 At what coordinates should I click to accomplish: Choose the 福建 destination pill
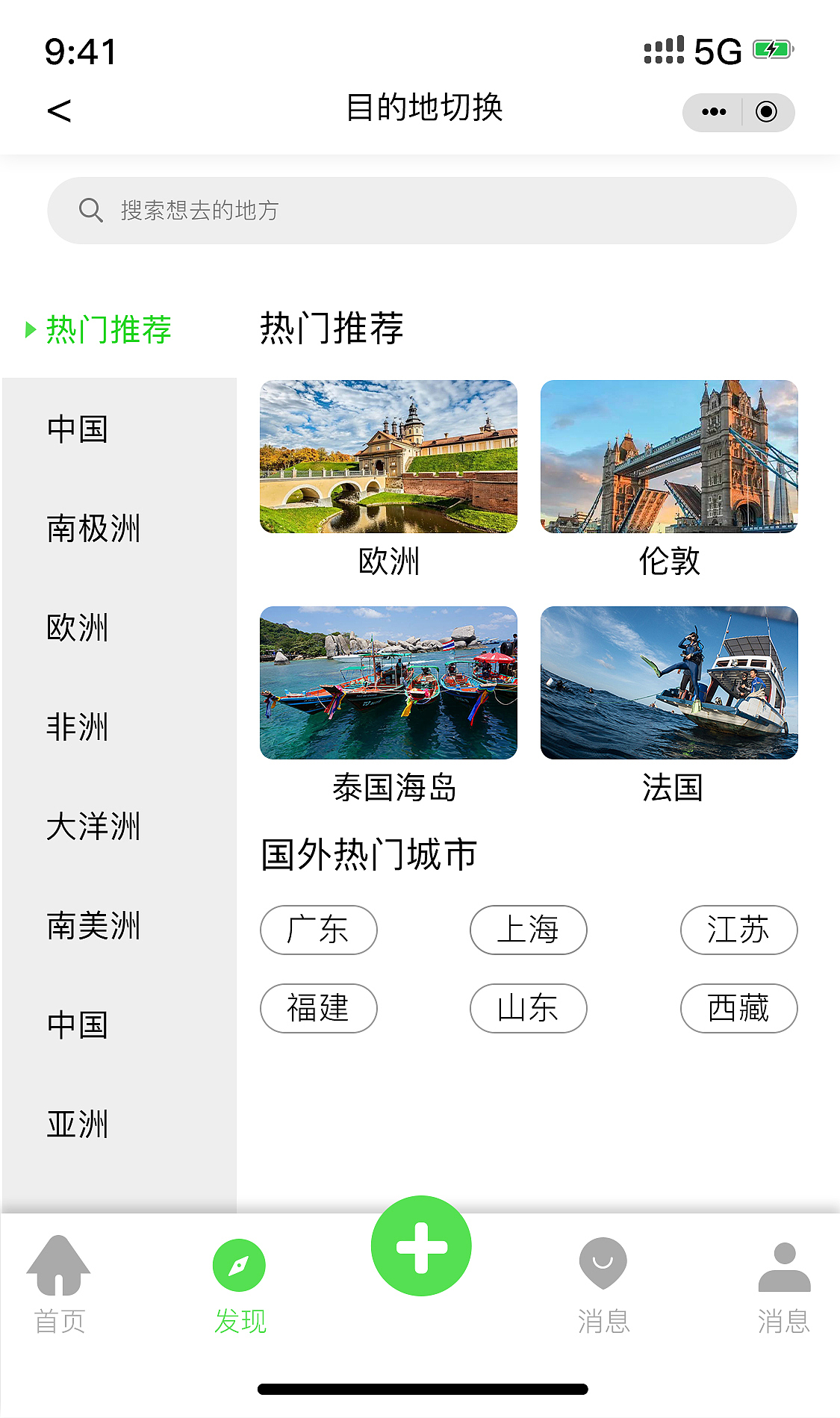click(318, 1008)
